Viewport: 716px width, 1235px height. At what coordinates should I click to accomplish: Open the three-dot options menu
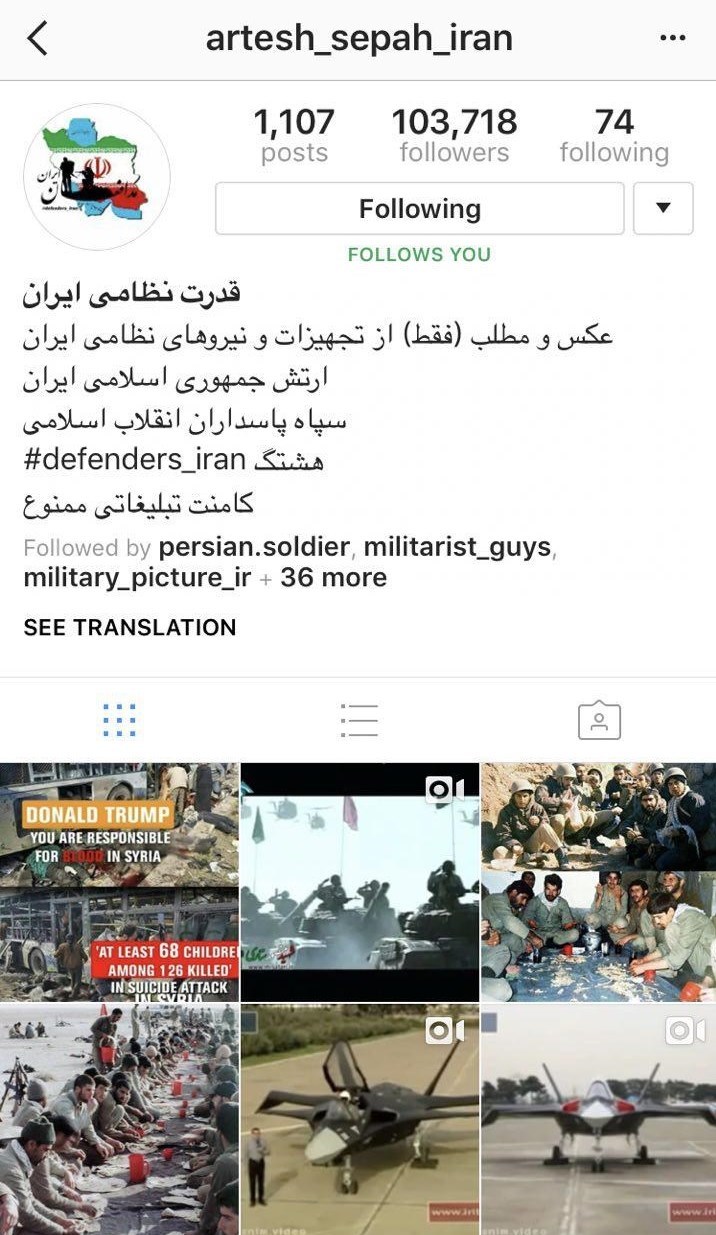[x=673, y=38]
